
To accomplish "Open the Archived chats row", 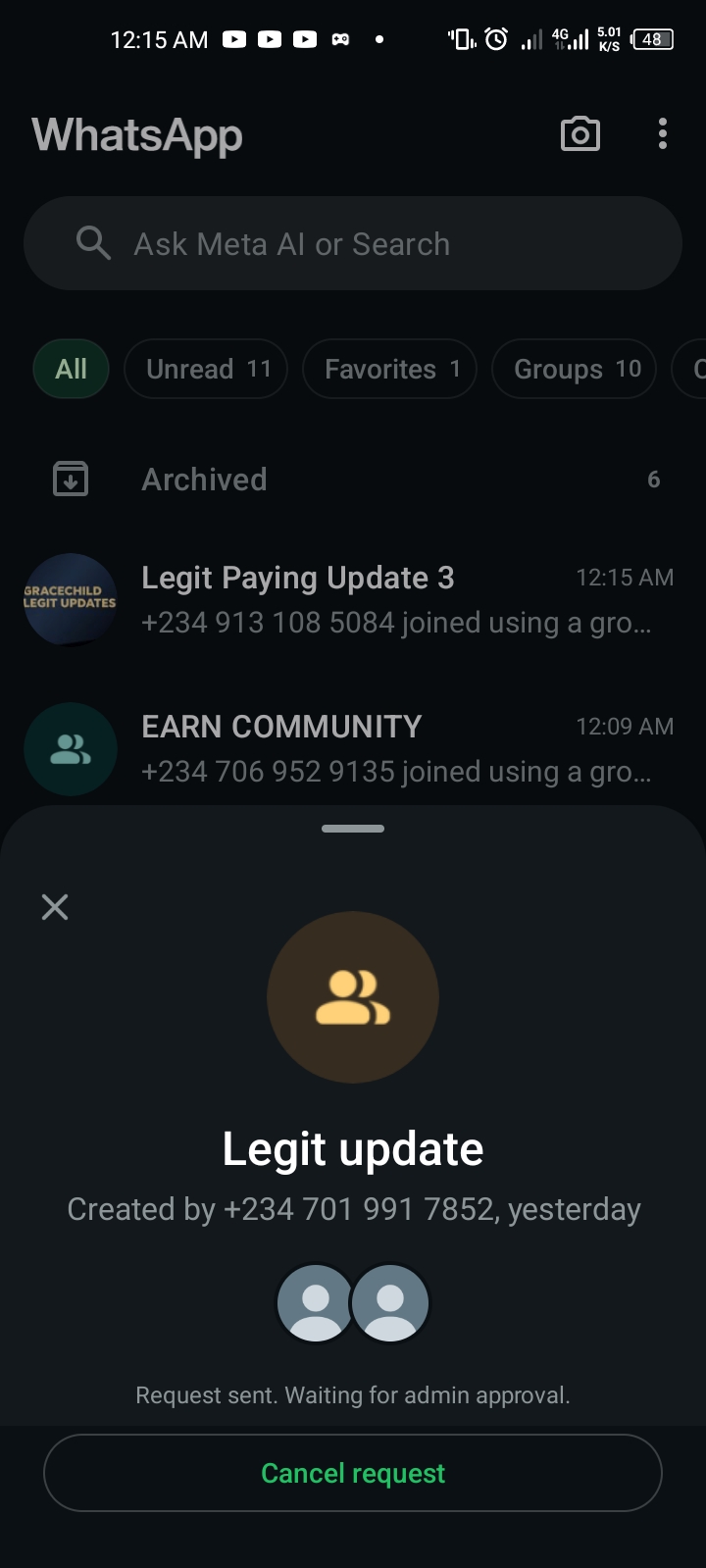I will tap(353, 480).
